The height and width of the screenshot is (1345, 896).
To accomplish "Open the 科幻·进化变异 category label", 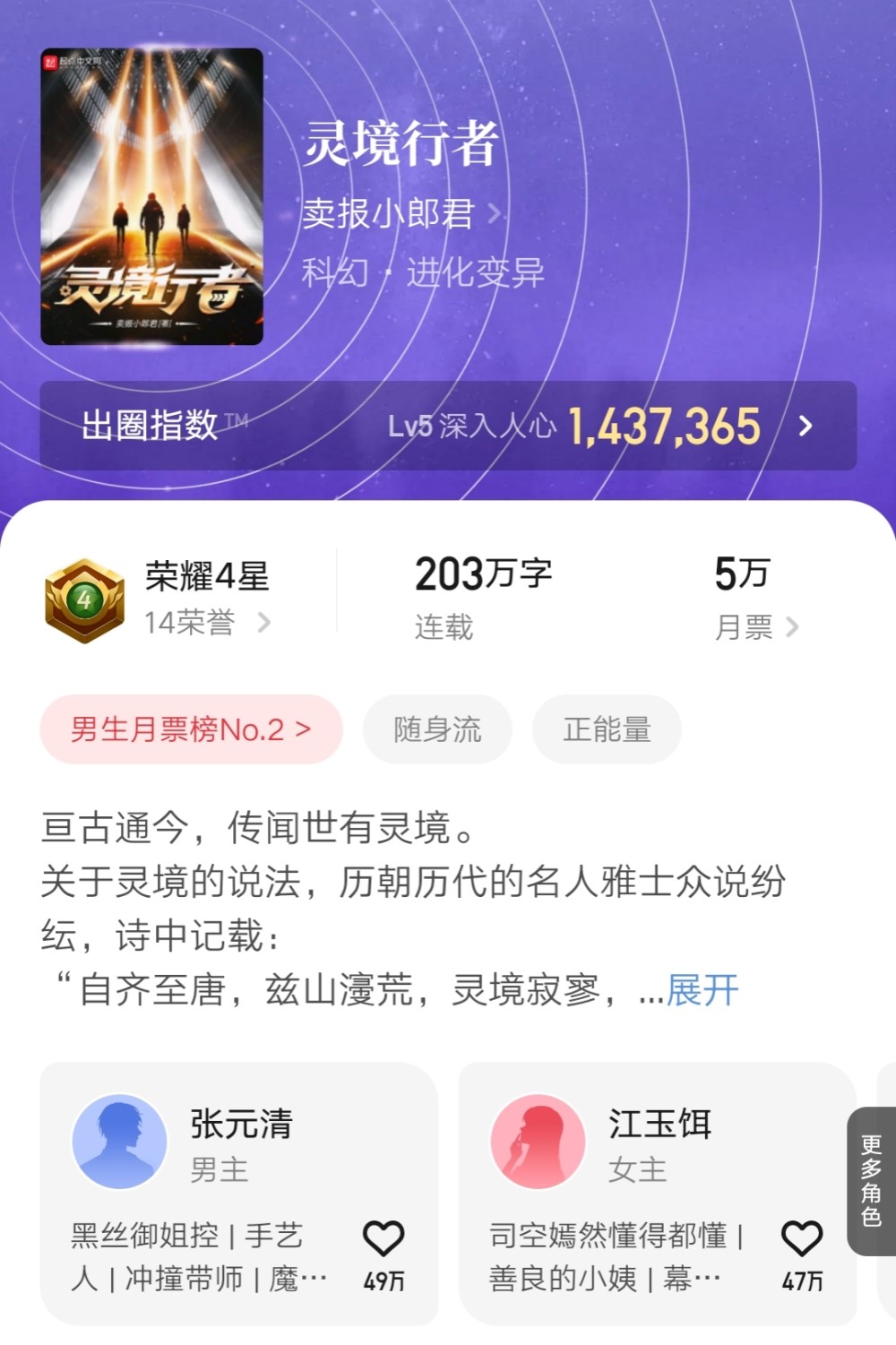I will click(x=423, y=274).
